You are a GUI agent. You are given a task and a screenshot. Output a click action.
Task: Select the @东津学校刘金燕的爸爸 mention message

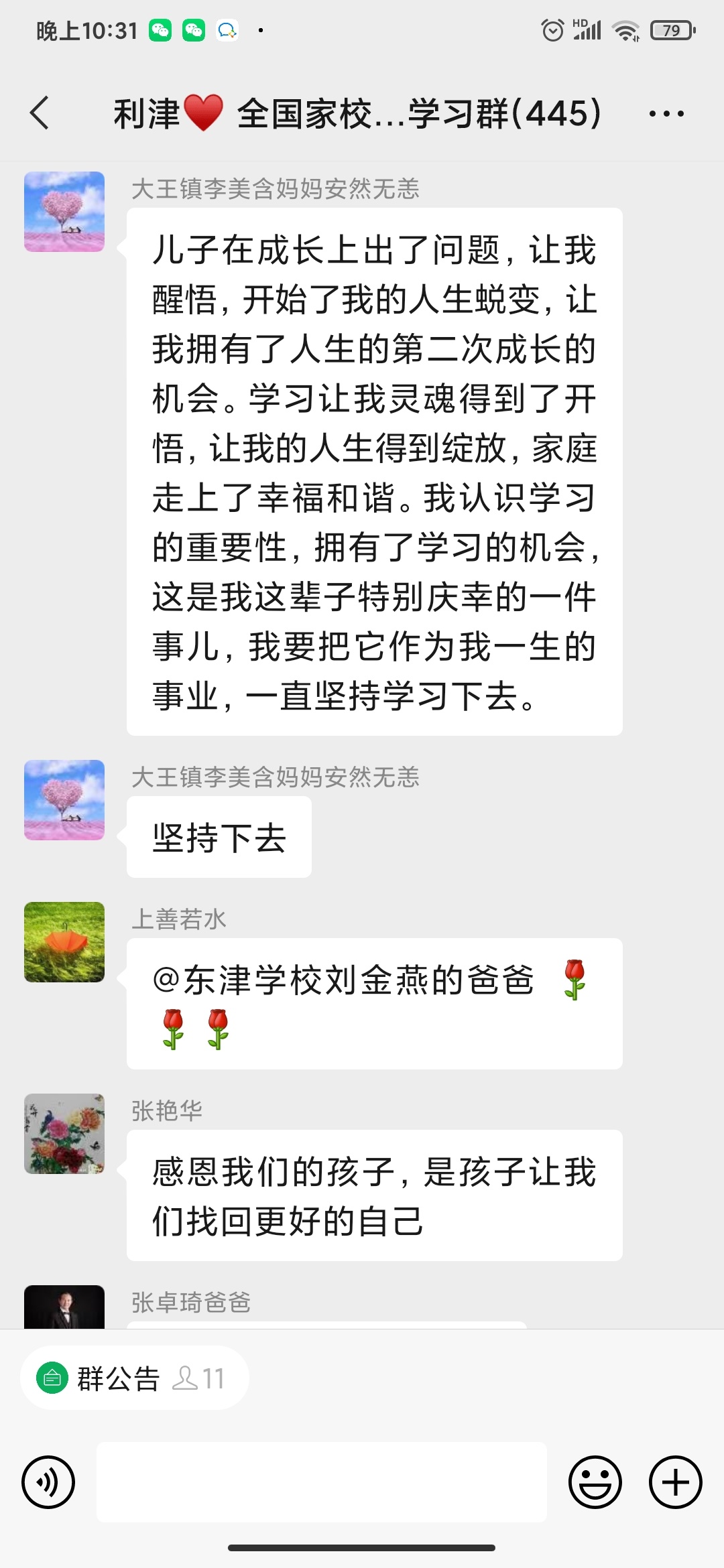click(x=374, y=1002)
